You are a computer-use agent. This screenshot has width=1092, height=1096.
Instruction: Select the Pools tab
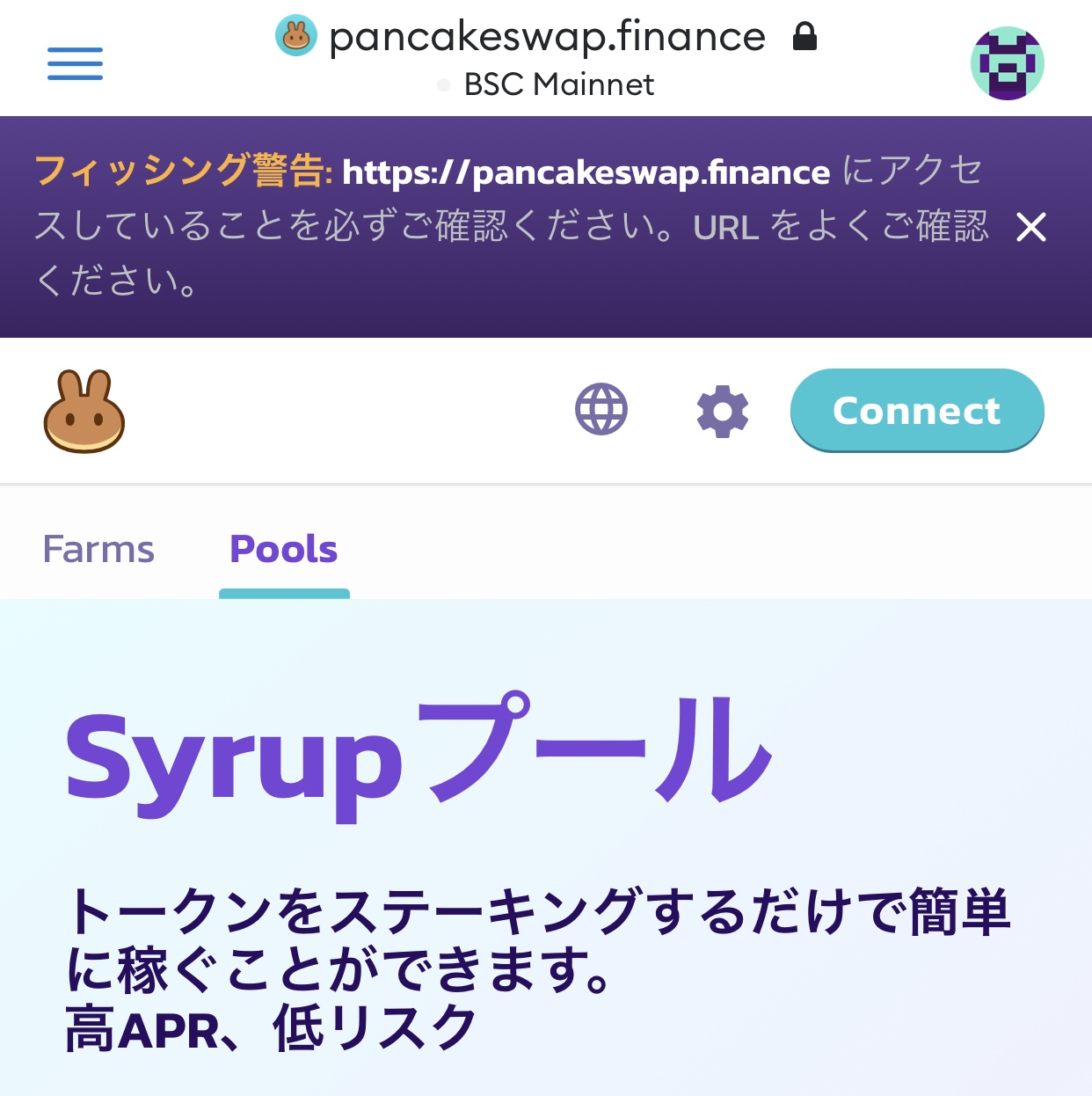click(x=283, y=550)
